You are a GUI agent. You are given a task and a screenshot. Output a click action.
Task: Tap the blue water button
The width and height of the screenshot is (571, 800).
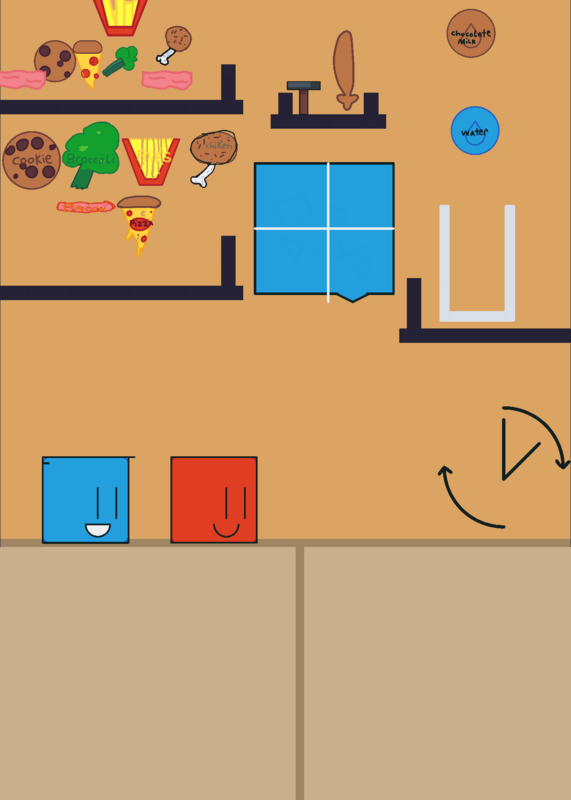tap(475, 131)
